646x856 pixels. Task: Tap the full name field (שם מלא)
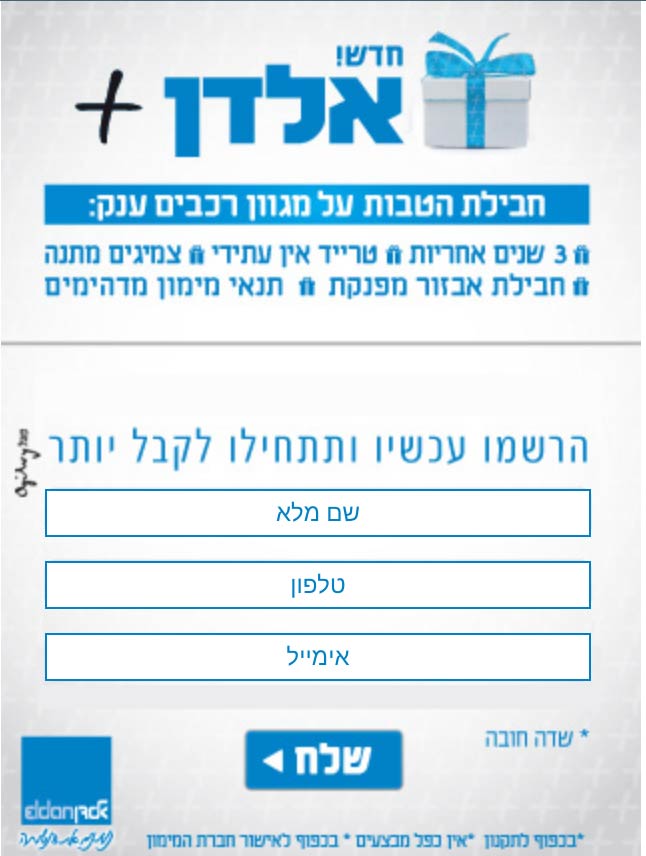point(317,513)
